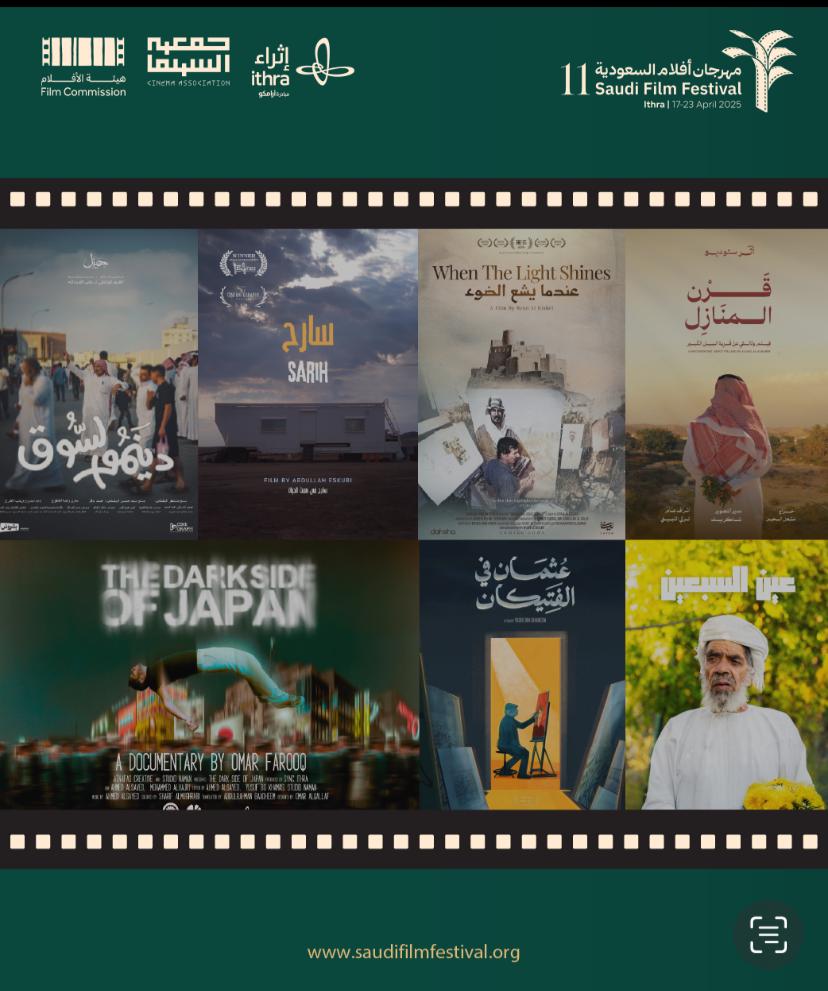Tap the text recognition scan button

point(768,934)
